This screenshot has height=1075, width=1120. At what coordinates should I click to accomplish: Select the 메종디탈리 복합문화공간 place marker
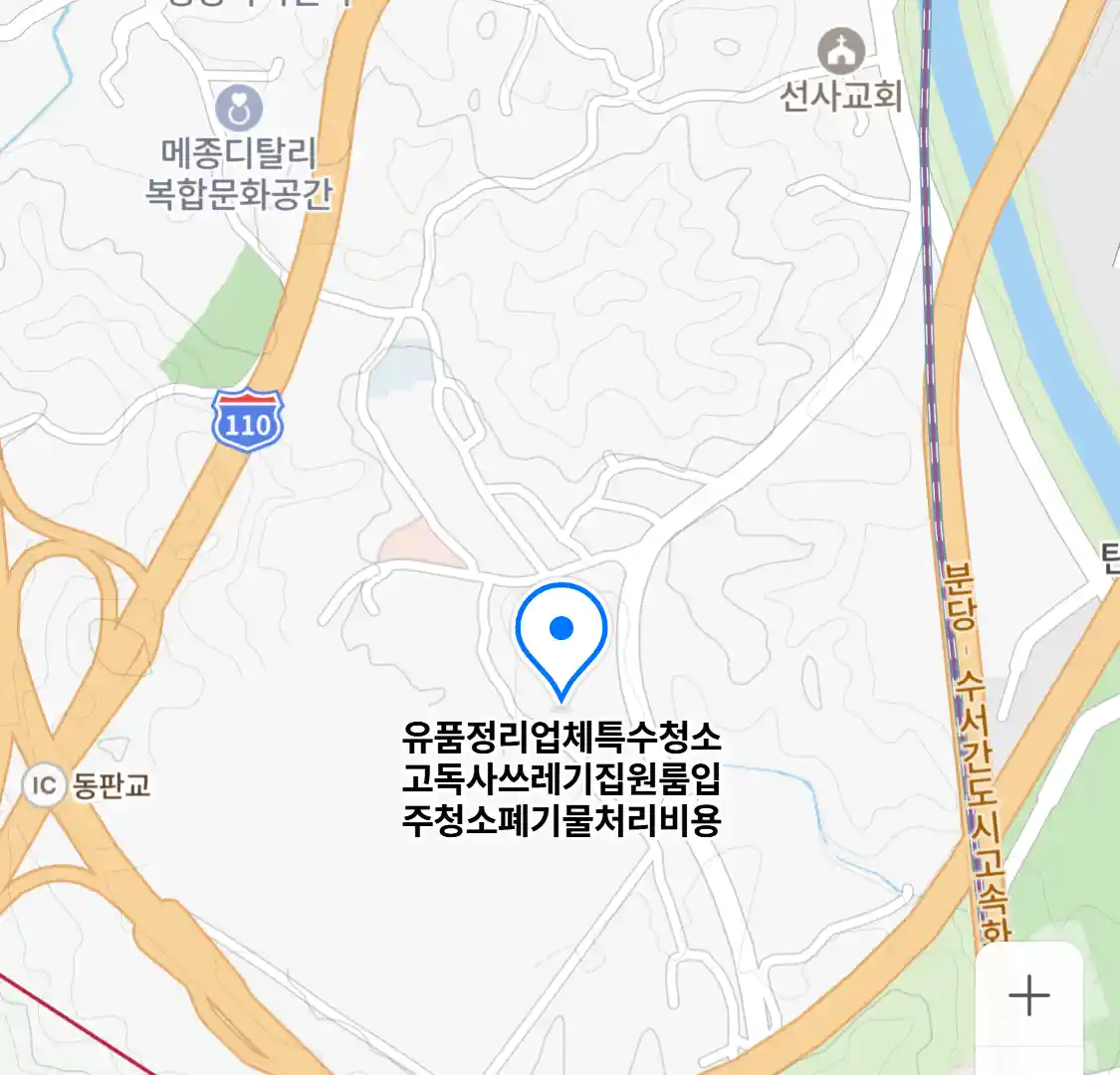pos(239,109)
